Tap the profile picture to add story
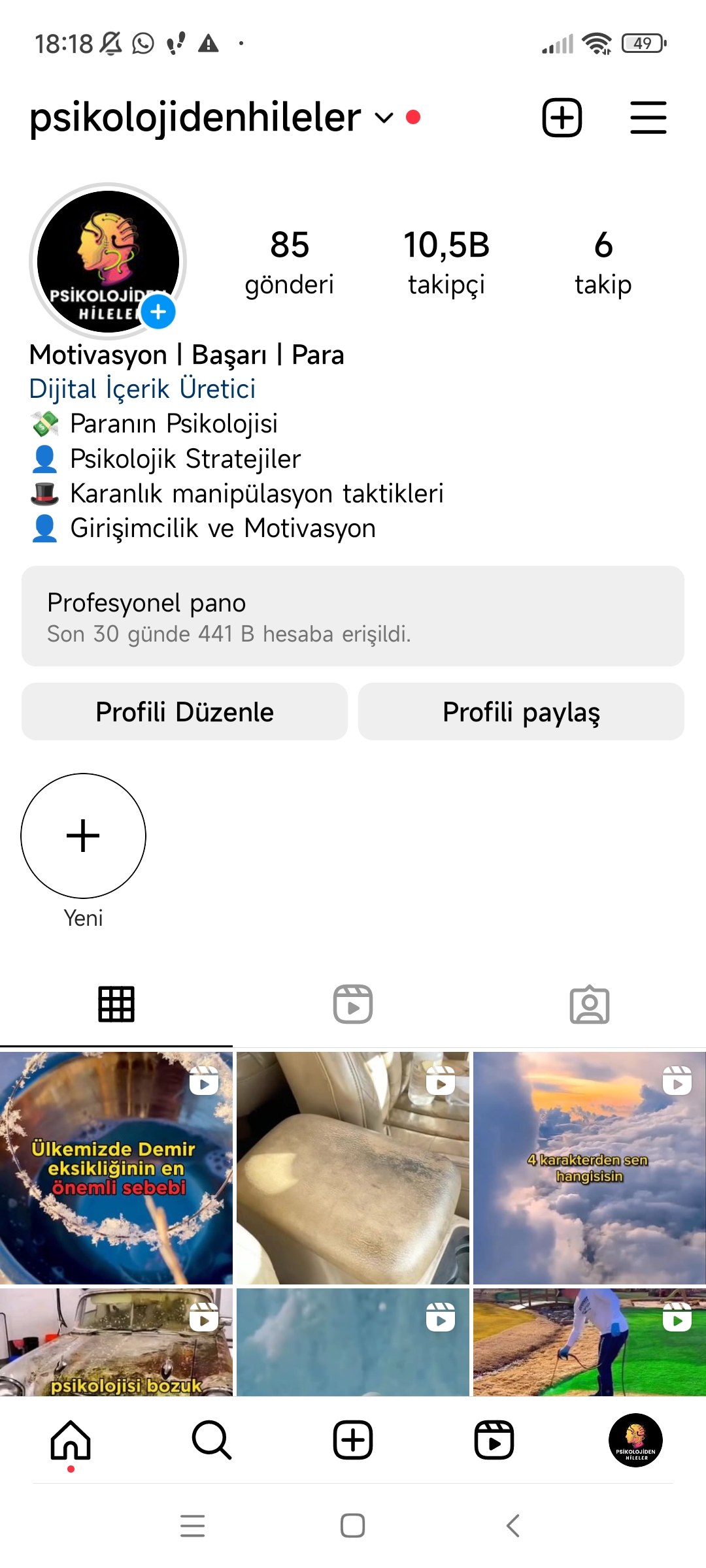Screen dimensions: 706x1568 click(x=108, y=261)
